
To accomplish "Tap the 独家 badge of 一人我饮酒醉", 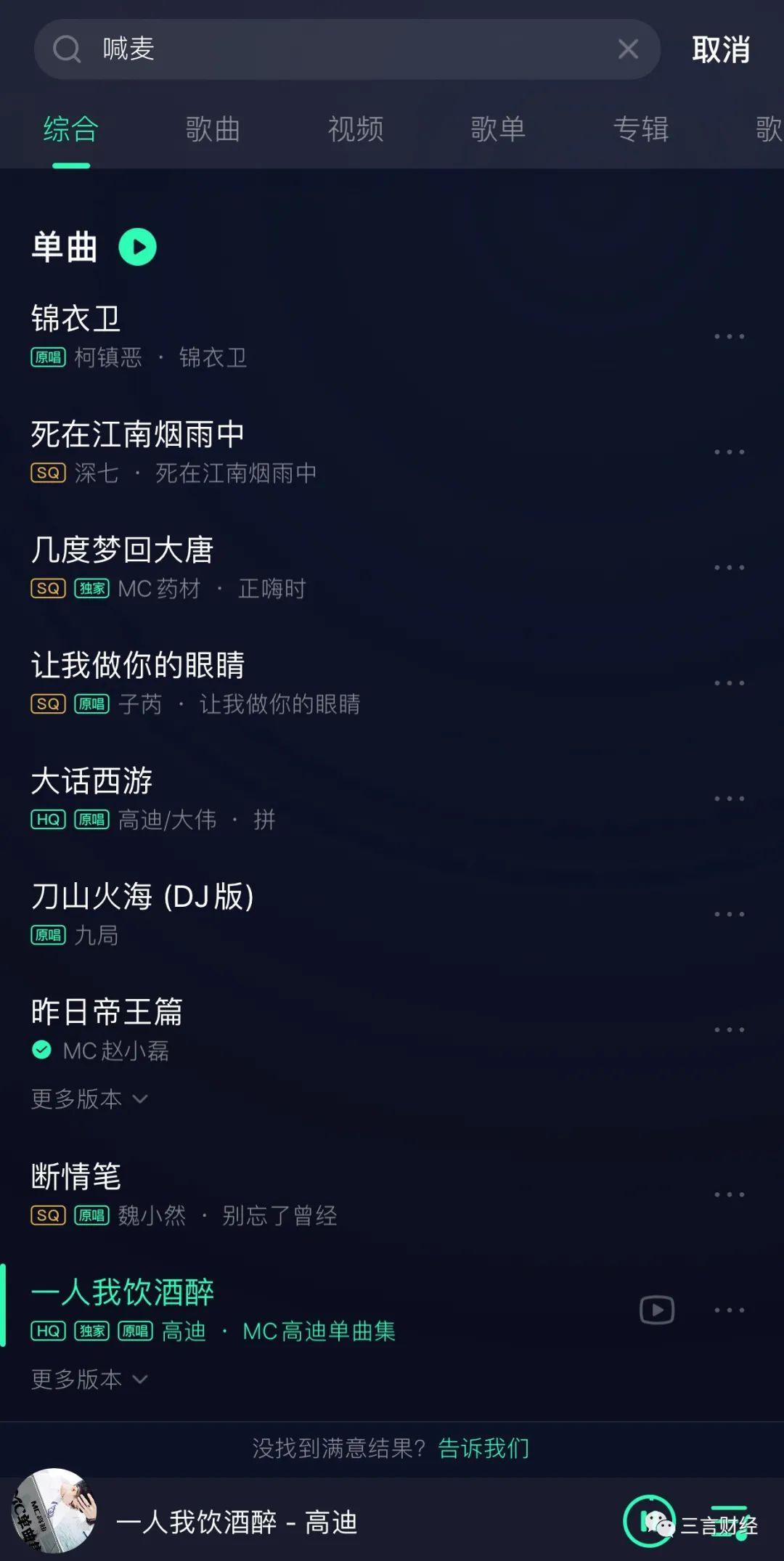I will point(93,1331).
